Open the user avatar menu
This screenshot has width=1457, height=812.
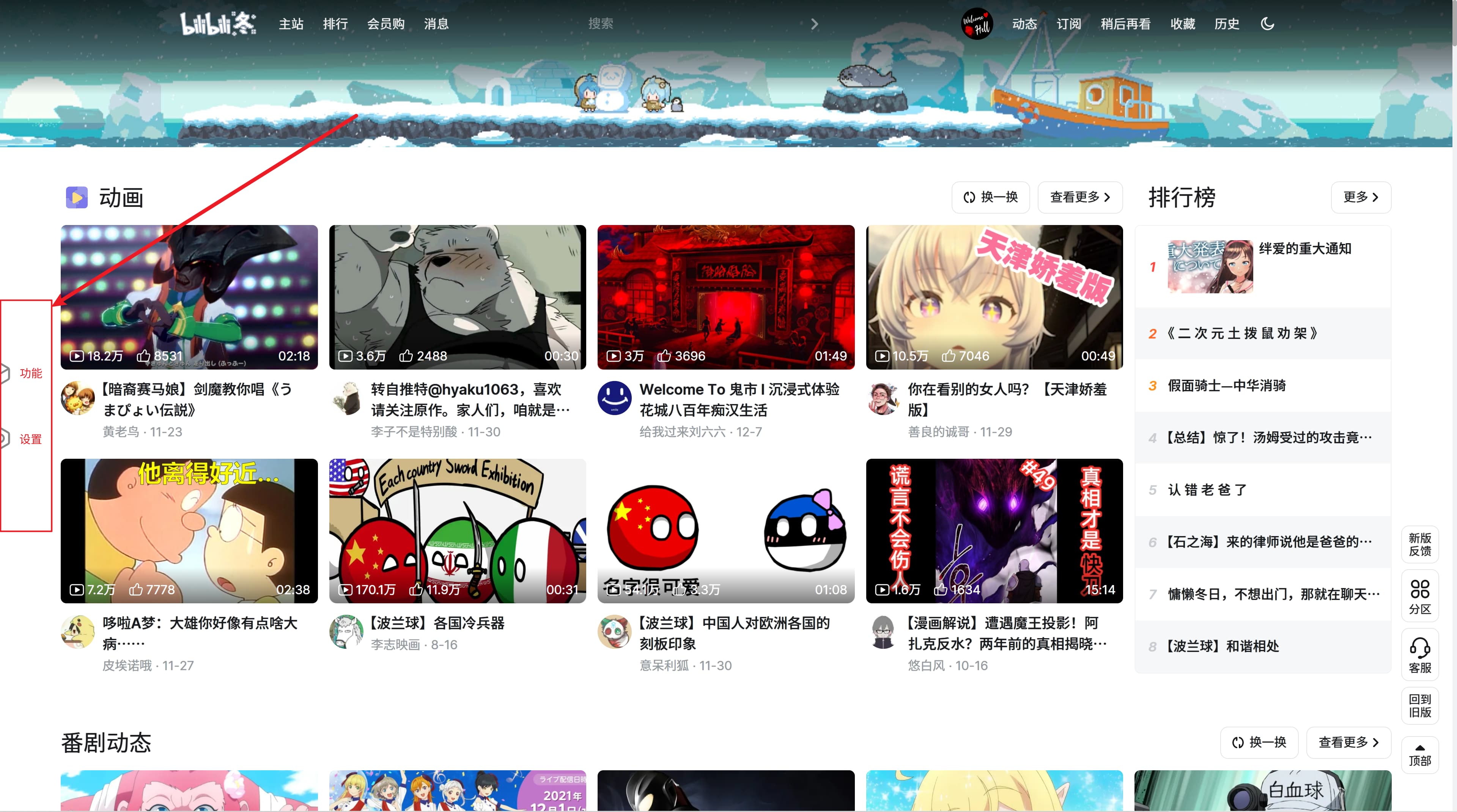[x=977, y=24]
